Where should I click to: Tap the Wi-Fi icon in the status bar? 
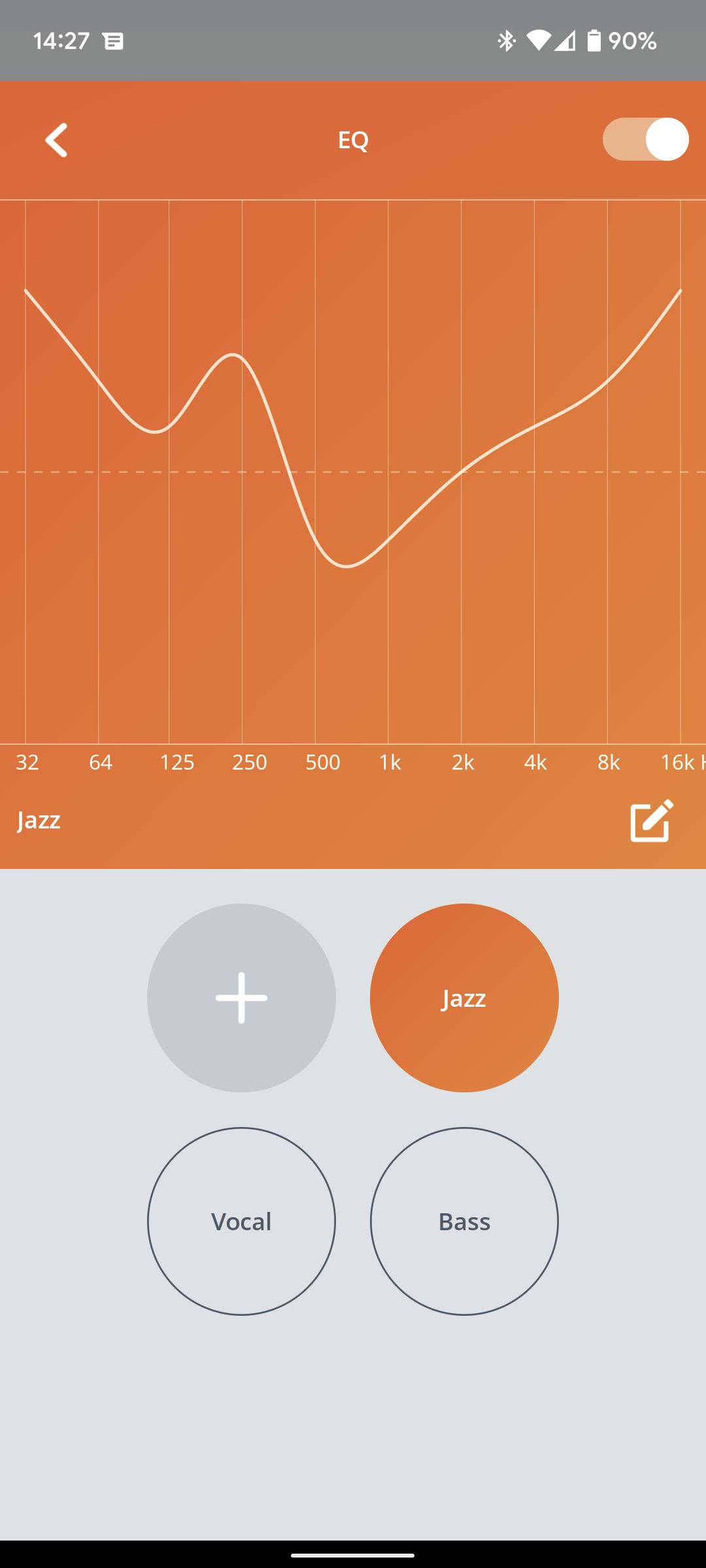point(540,41)
